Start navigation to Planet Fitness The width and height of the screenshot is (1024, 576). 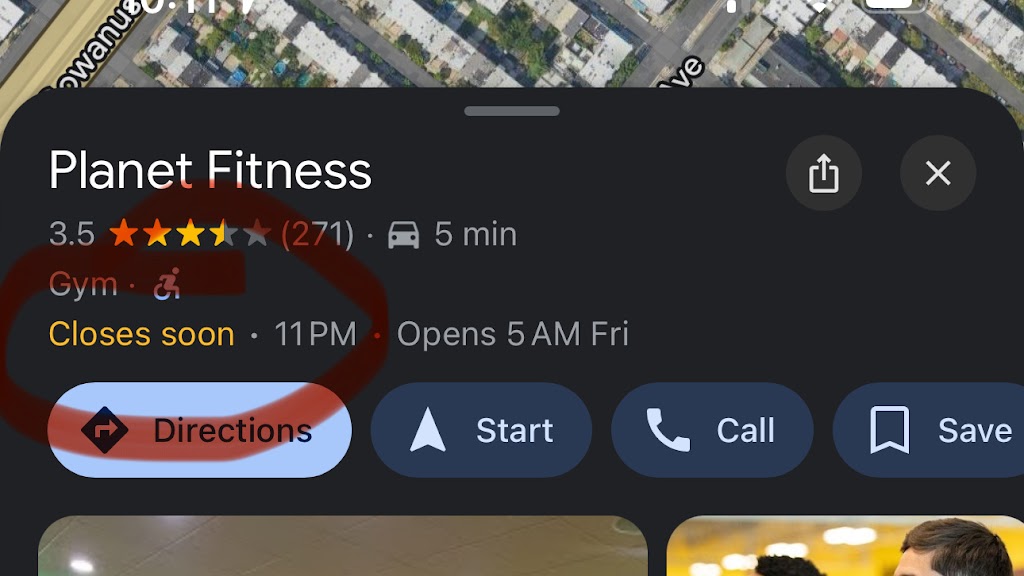click(x=481, y=430)
